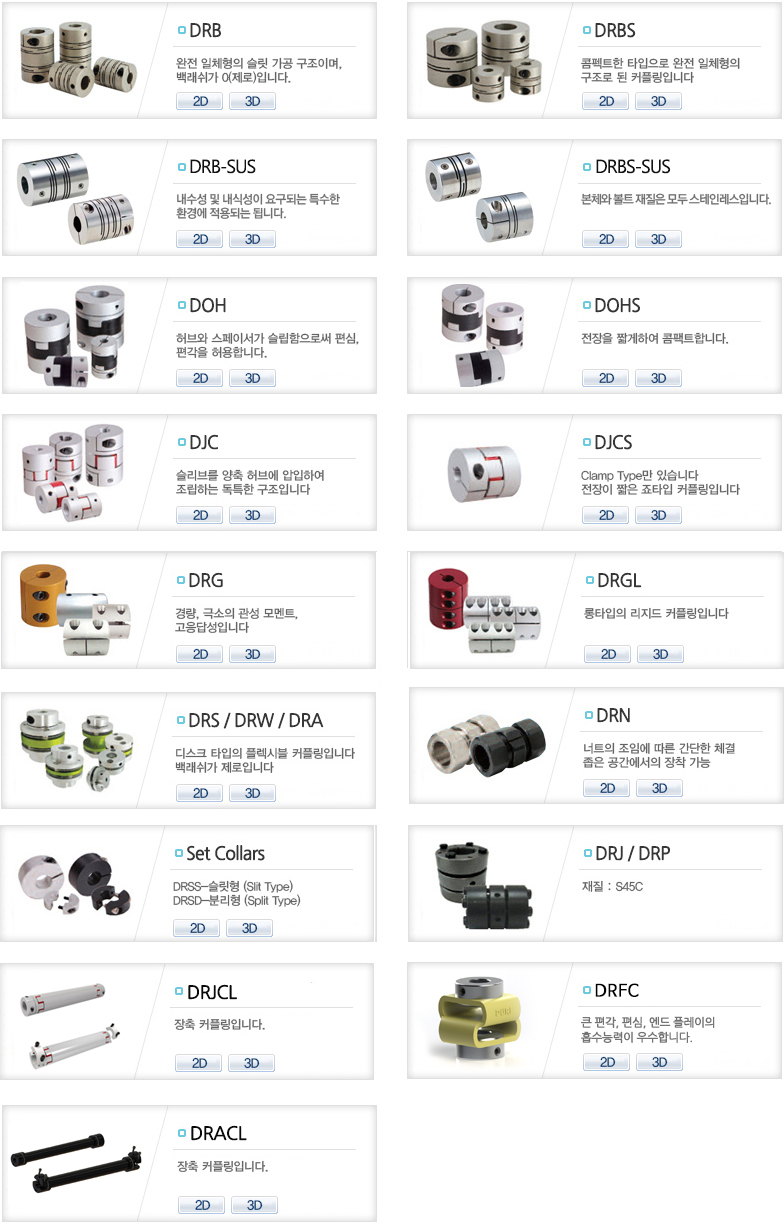This screenshot has height=1225, width=784.
Task: View the 3D model of DRG
Action: tap(252, 654)
